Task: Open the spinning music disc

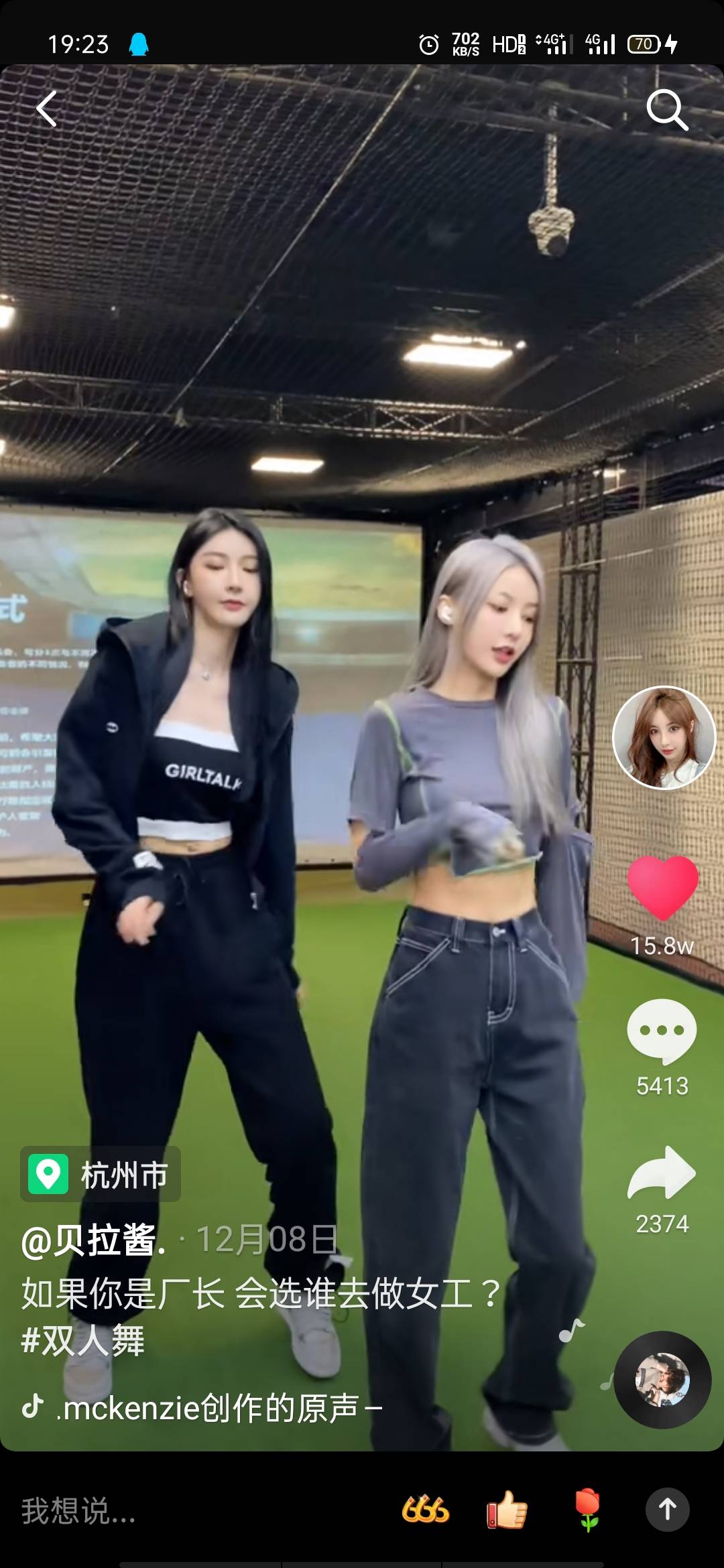Action: (x=662, y=1380)
